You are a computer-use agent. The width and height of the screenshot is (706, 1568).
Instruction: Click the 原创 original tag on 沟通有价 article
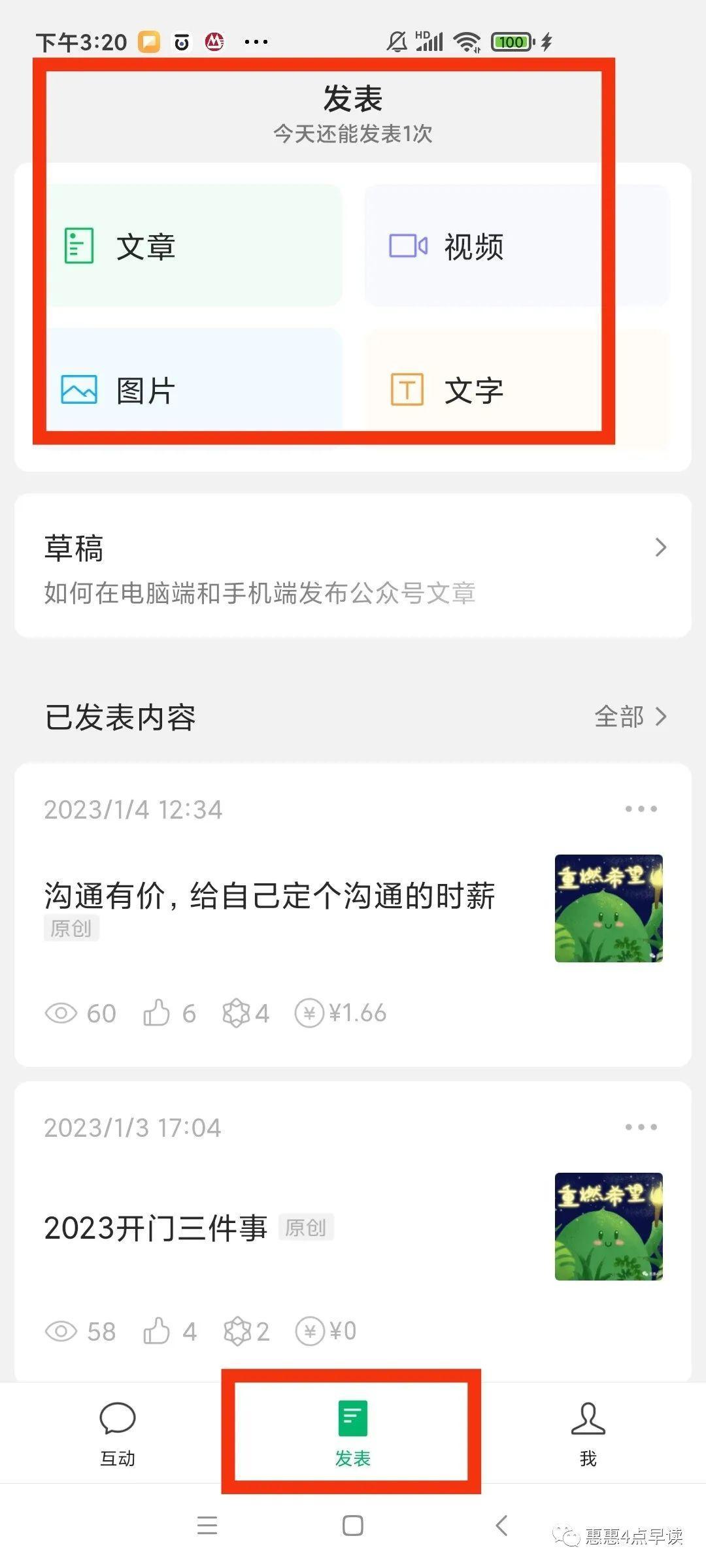(72, 927)
